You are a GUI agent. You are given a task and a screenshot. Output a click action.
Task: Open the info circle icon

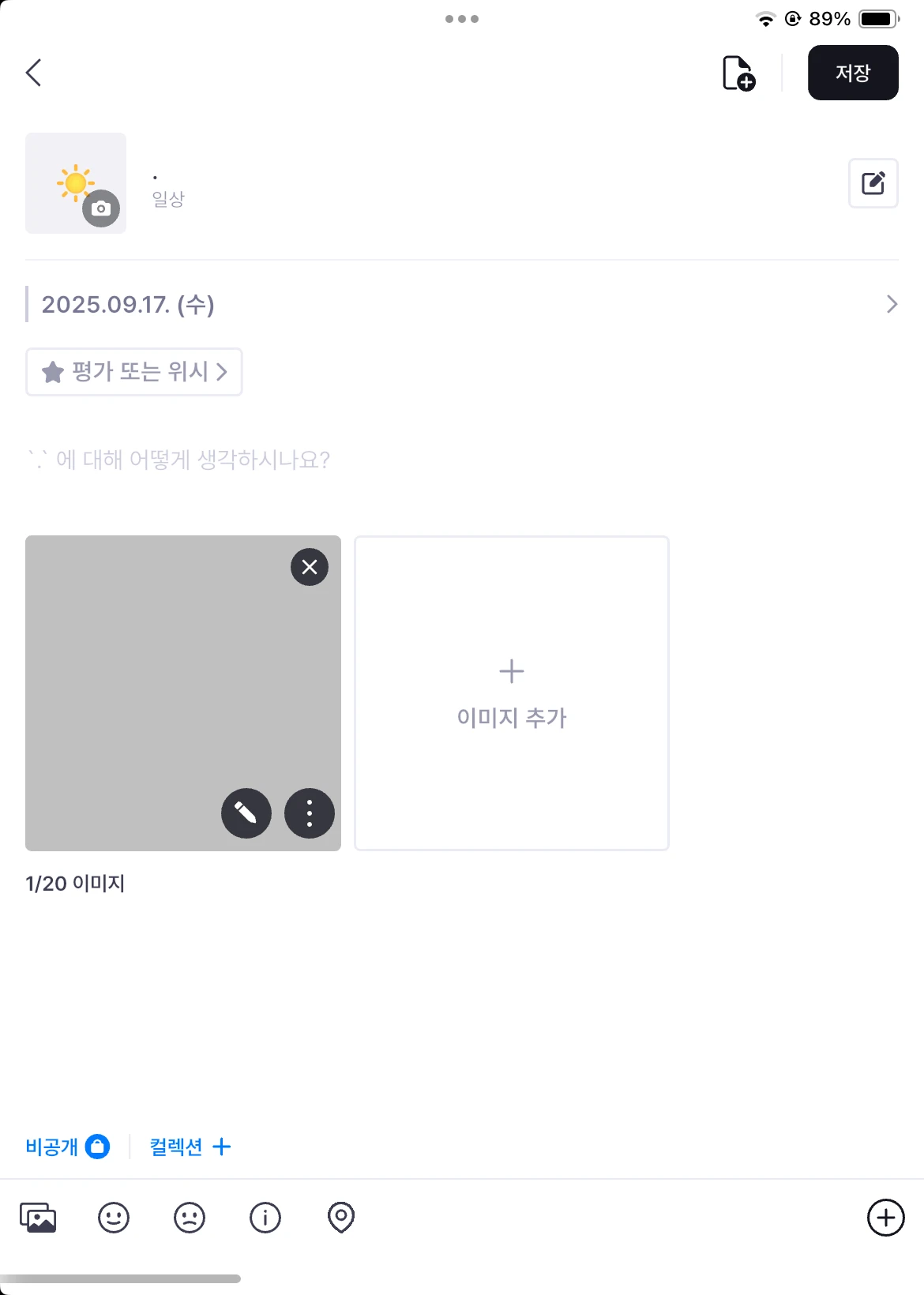[265, 1218]
